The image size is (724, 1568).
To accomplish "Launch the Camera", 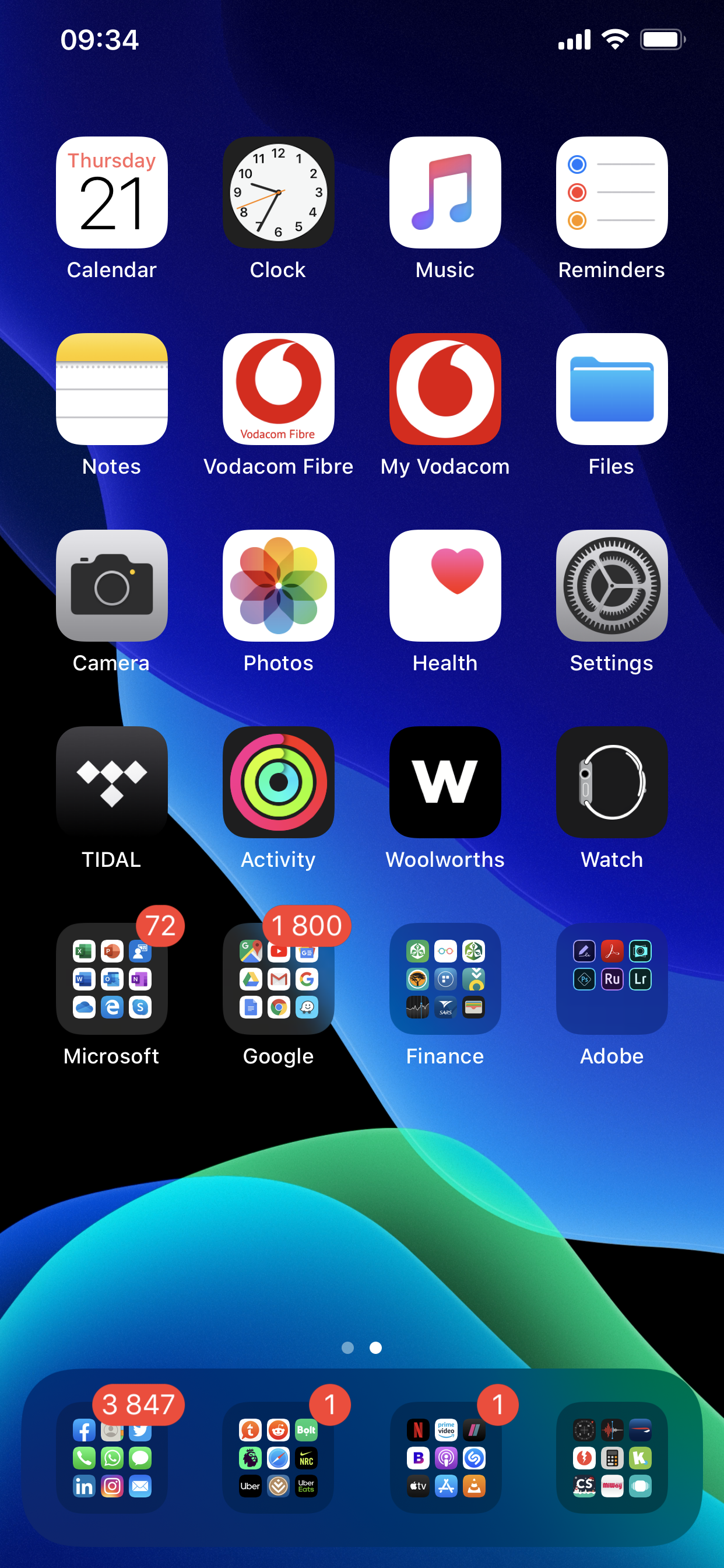I will (x=111, y=586).
